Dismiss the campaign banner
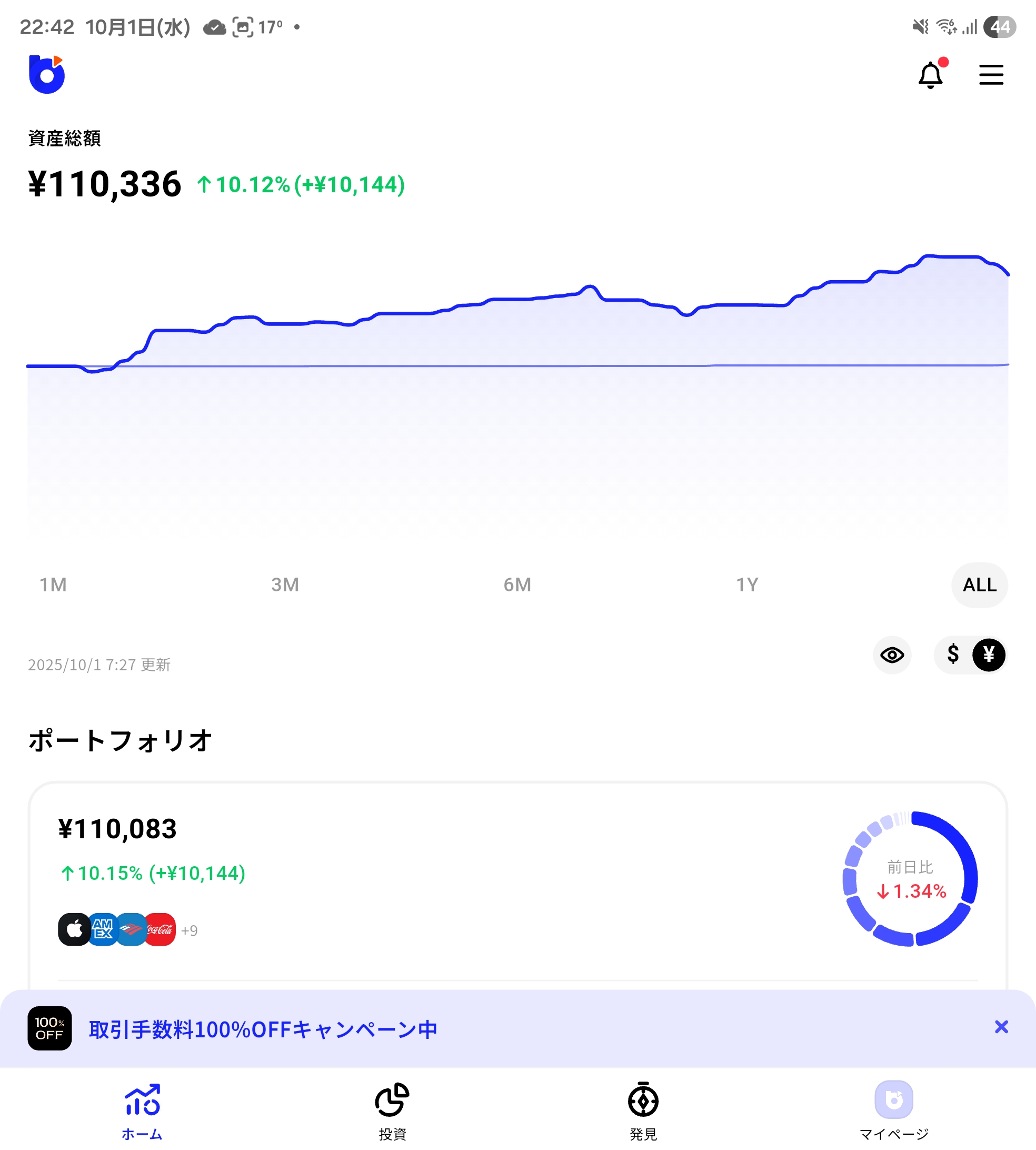This screenshot has width=1036, height=1150. [1001, 1027]
